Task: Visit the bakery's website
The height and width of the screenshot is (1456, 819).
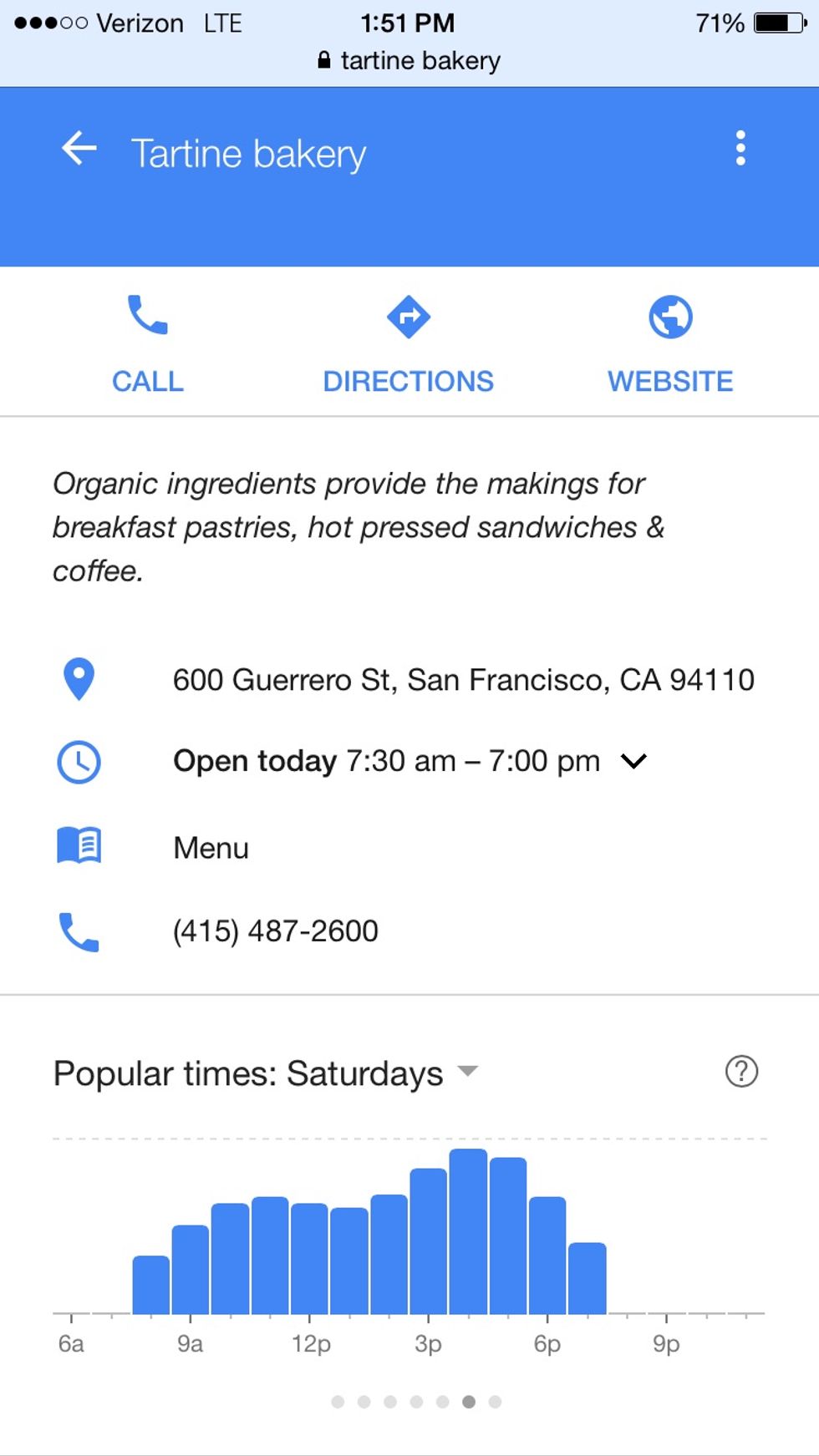Action: pos(670,343)
